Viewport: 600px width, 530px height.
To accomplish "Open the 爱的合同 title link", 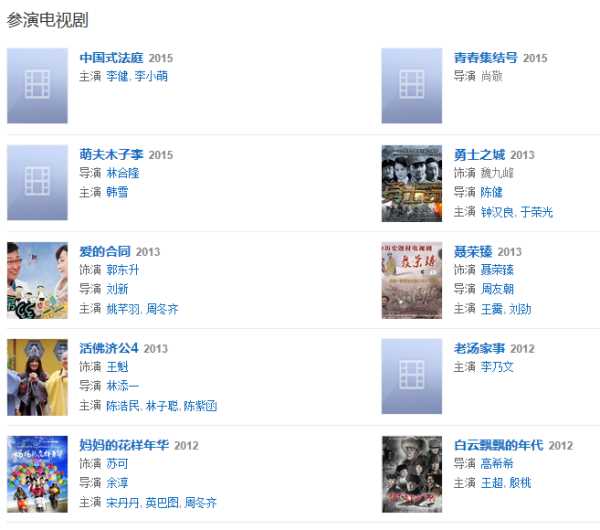I will point(106,252).
